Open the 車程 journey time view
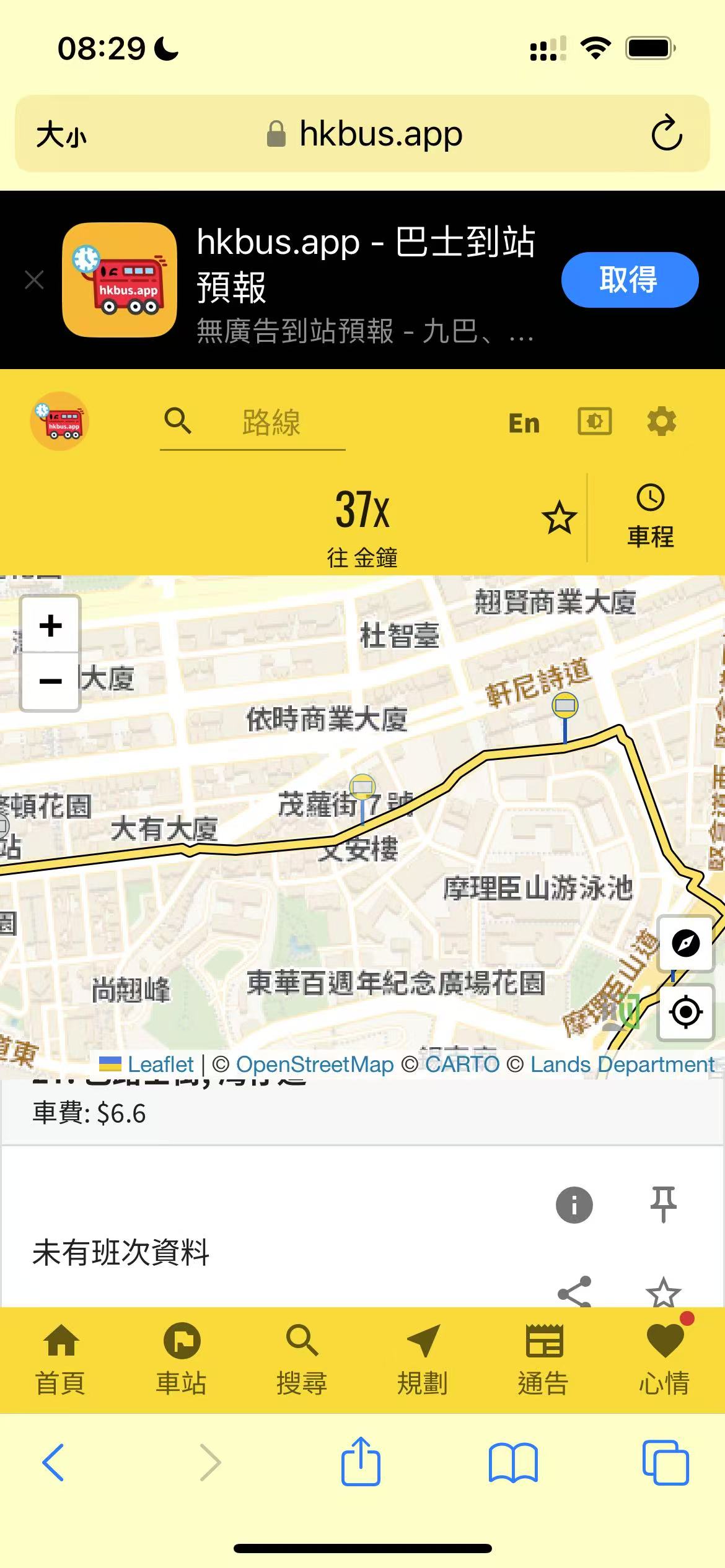Viewport: 725px width, 1568px height. (x=650, y=518)
